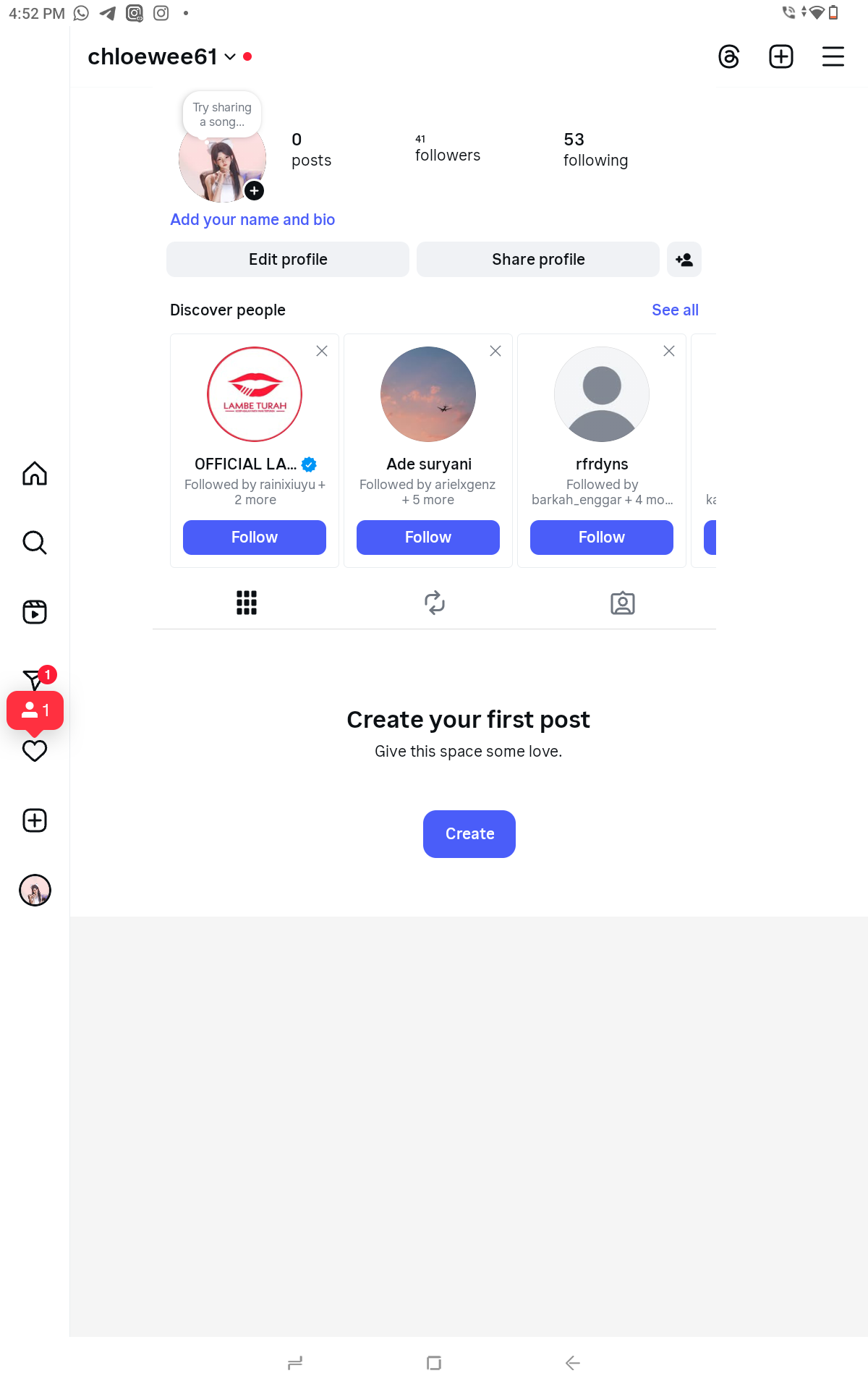Go to the Home feed
Image resolution: width=868 pixels, height=1389 pixels.
pyautogui.click(x=35, y=474)
